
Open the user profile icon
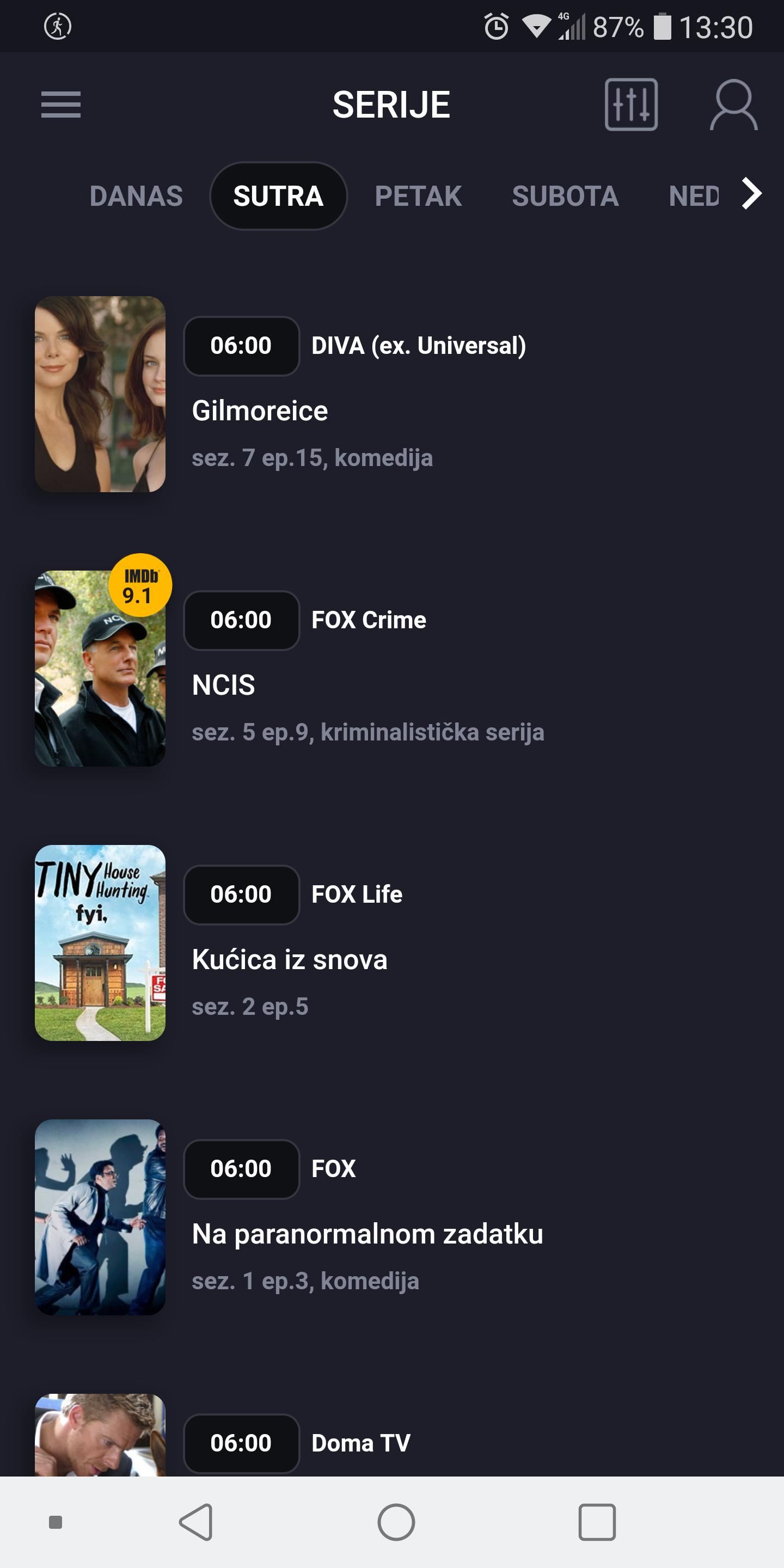tap(733, 105)
